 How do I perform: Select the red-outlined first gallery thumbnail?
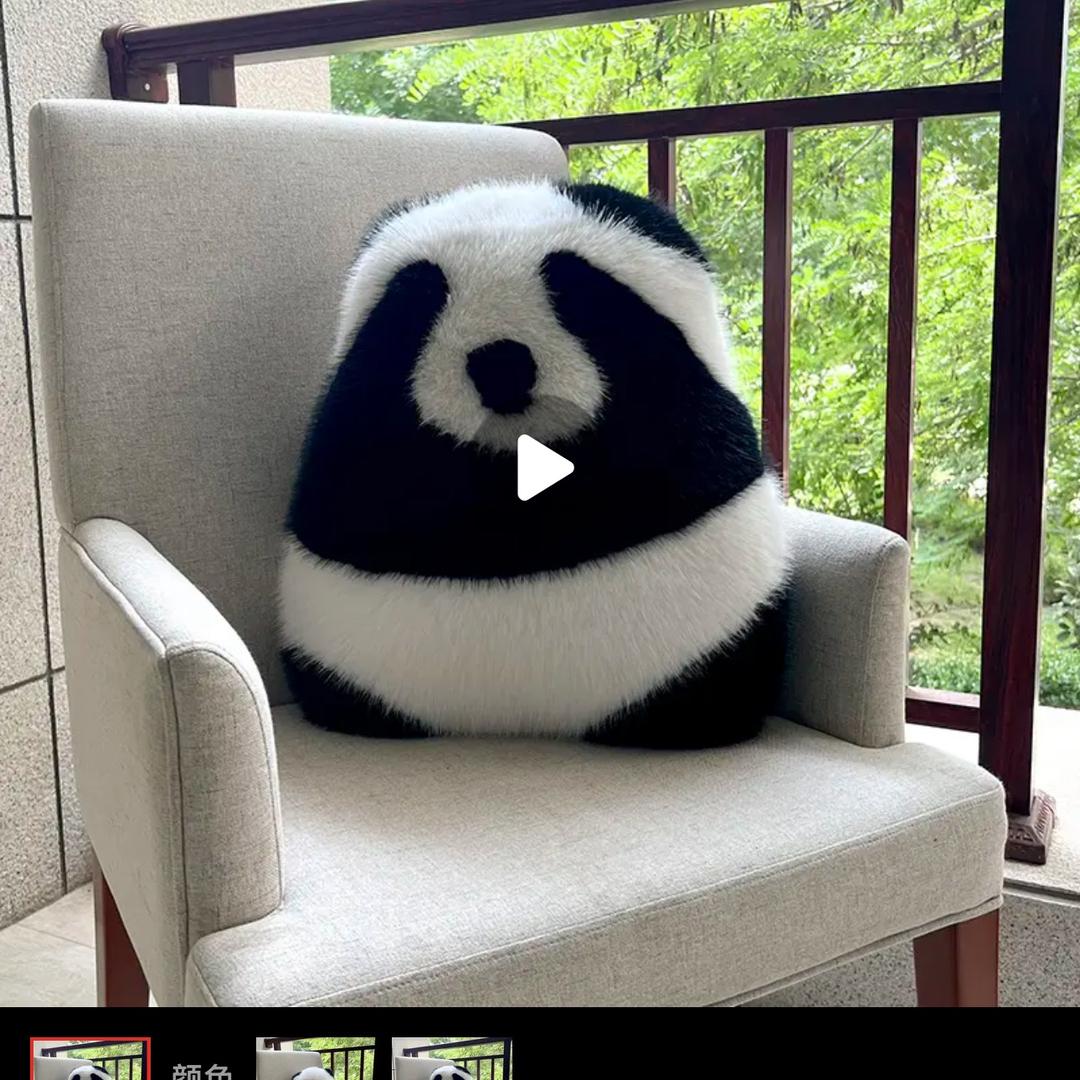point(90,1060)
